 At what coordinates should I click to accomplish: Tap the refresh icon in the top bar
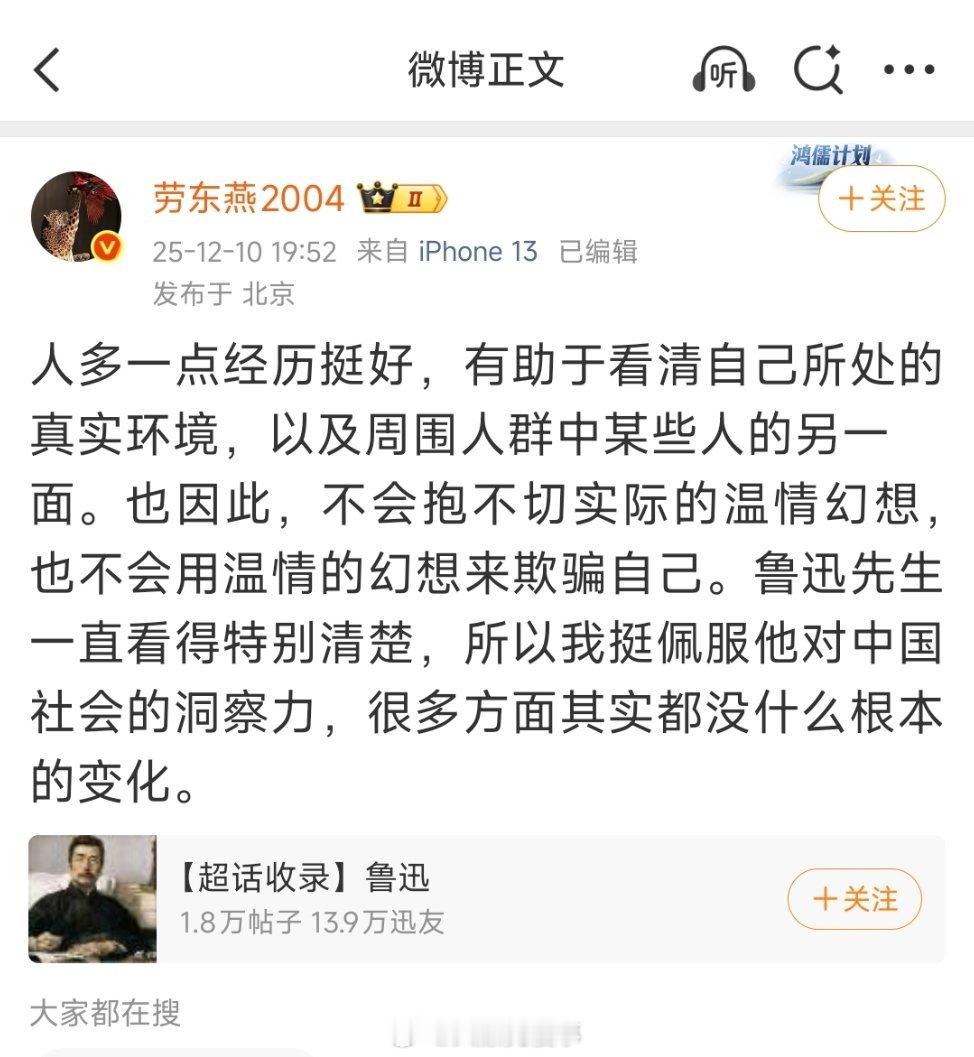tap(818, 70)
